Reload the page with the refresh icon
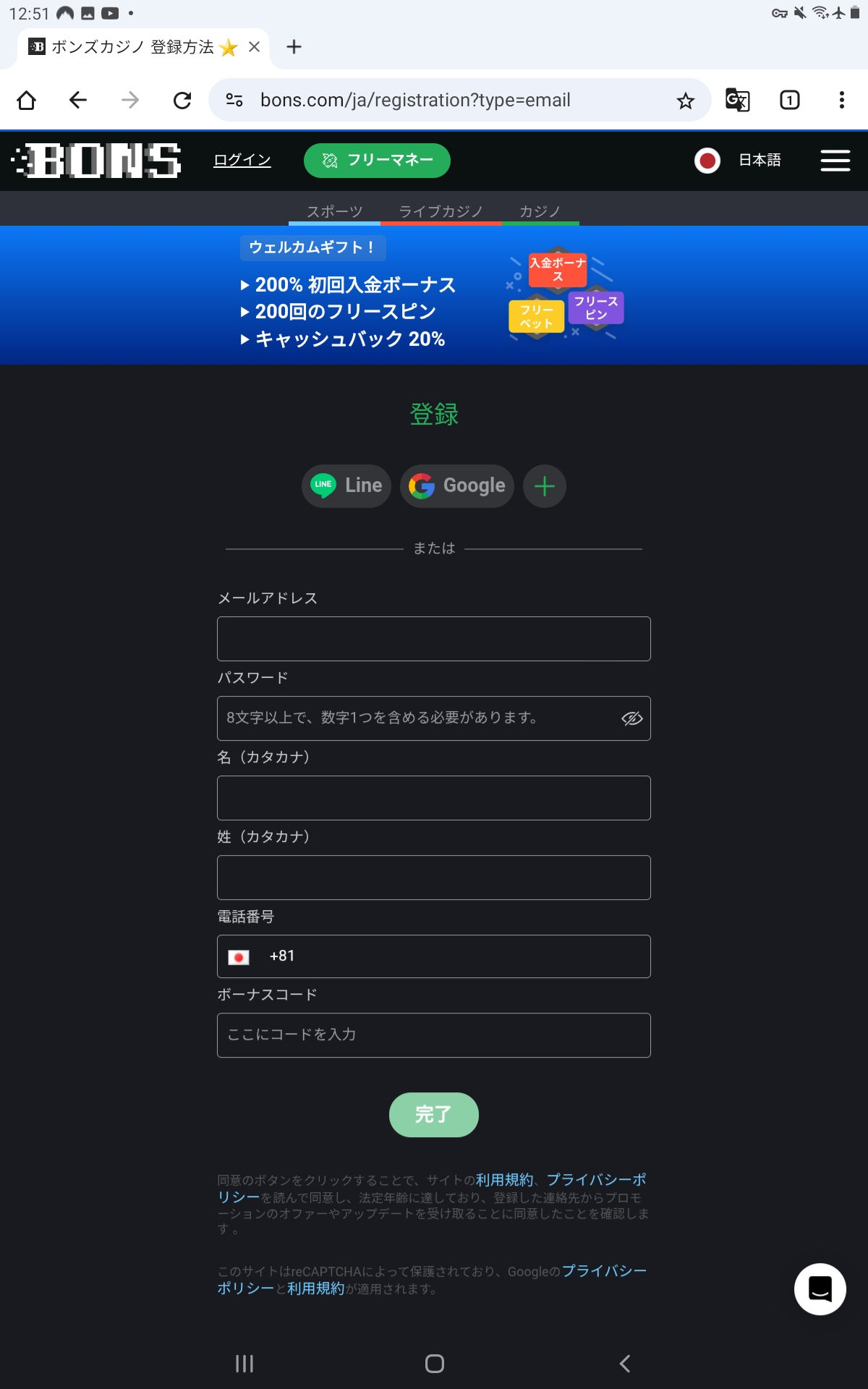868x1389 pixels. (181, 100)
